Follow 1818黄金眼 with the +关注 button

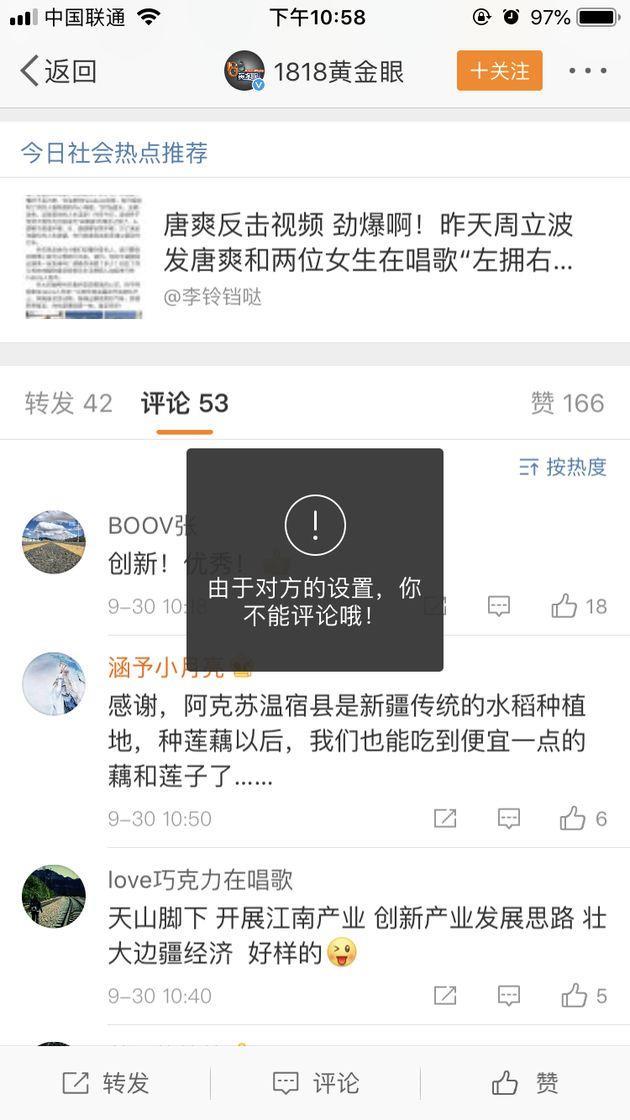[499, 71]
